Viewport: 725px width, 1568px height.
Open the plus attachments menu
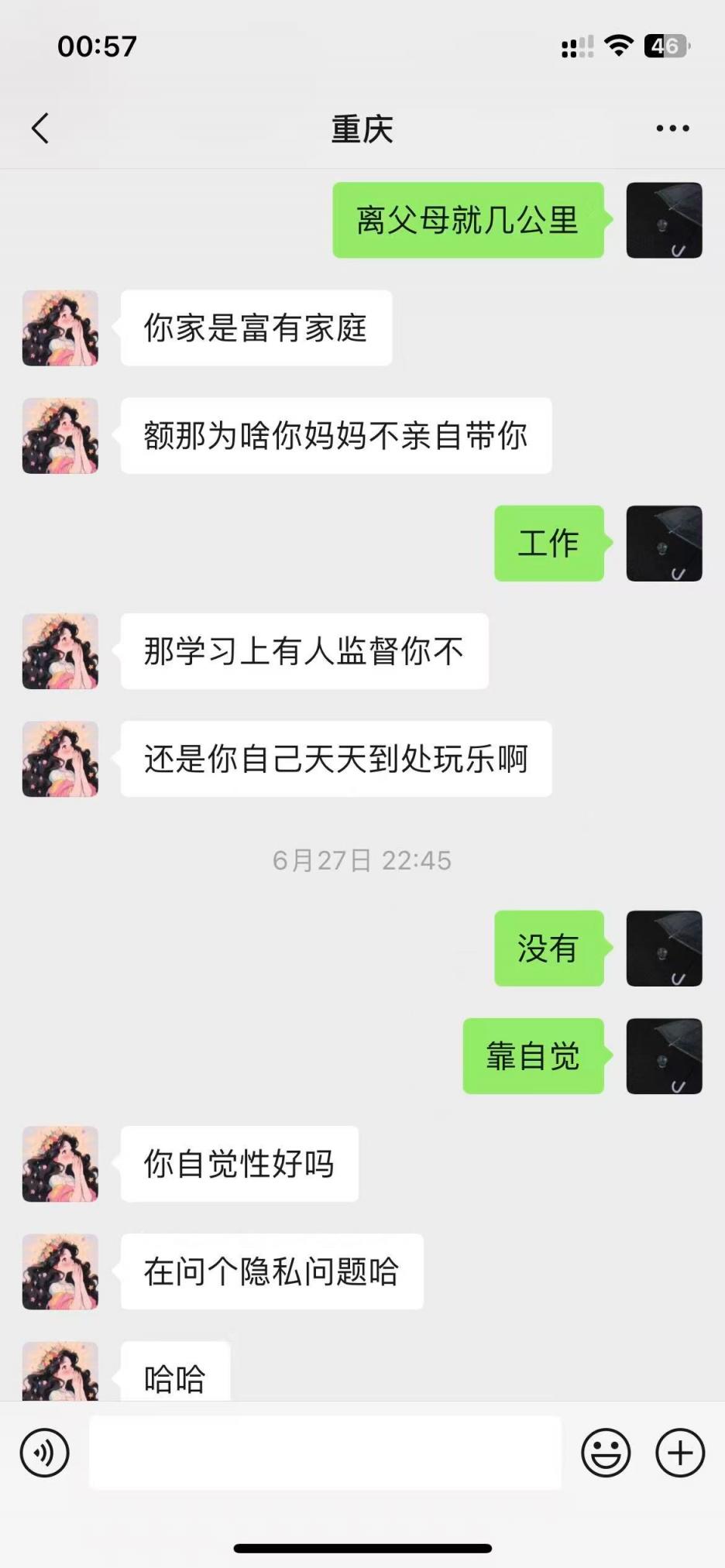(x=680, y=1453)
